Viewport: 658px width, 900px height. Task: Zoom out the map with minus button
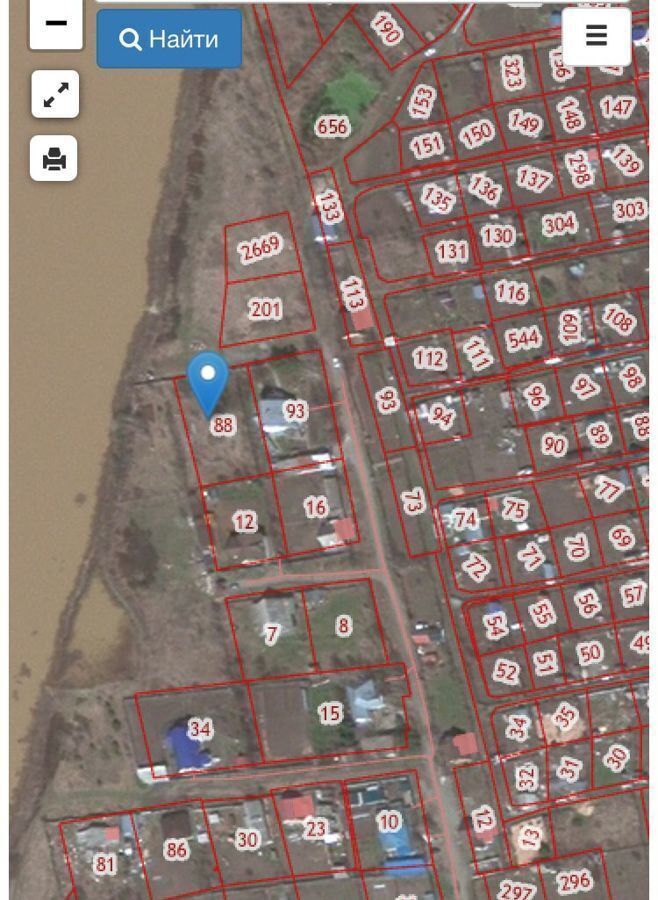pos(55,23)
